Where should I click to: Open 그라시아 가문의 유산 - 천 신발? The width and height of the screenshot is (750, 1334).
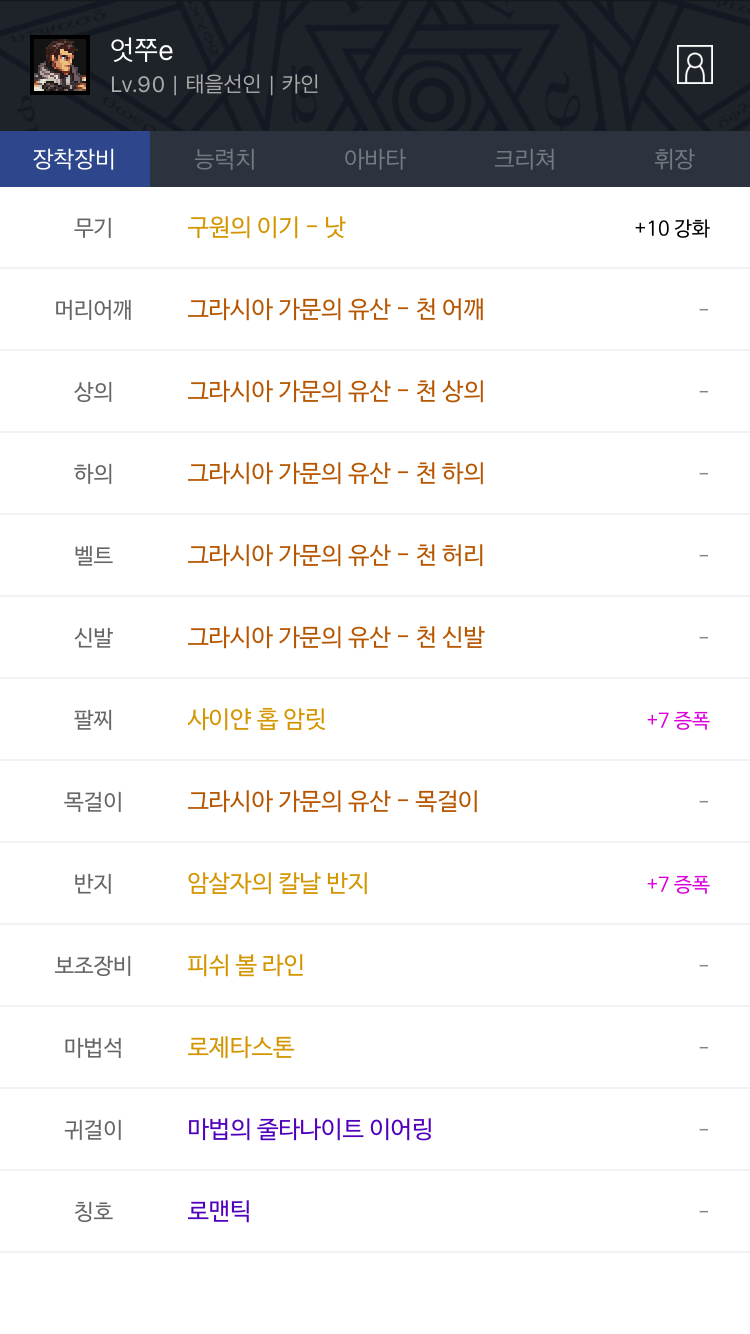pyautogui.click(x=375, y=637)
